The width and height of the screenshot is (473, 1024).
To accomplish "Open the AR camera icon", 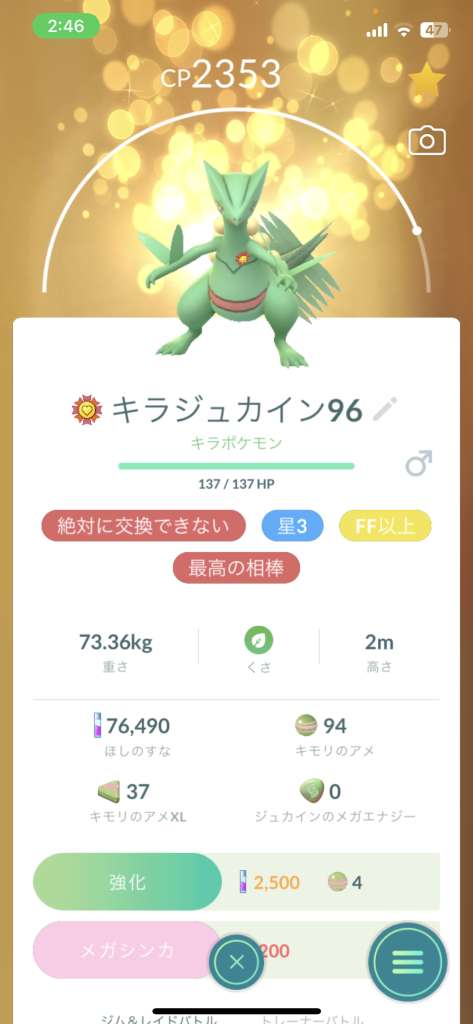I will [427, 141].
